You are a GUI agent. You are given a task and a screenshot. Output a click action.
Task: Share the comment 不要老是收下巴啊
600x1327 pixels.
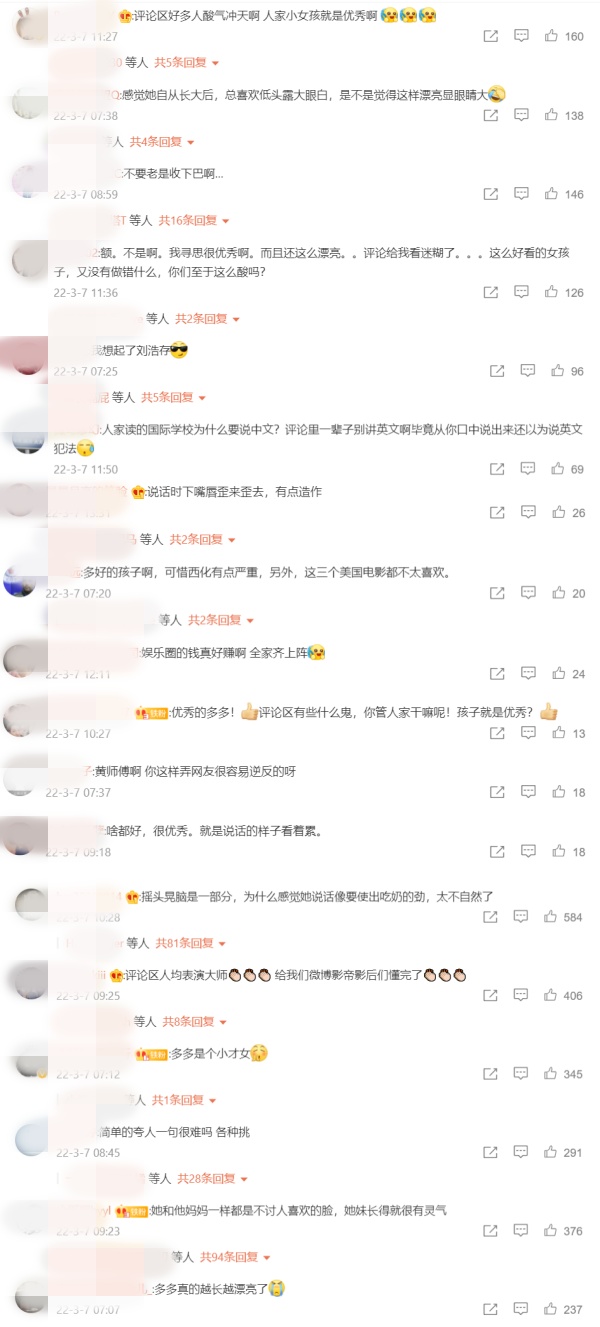tap(491, 194)
